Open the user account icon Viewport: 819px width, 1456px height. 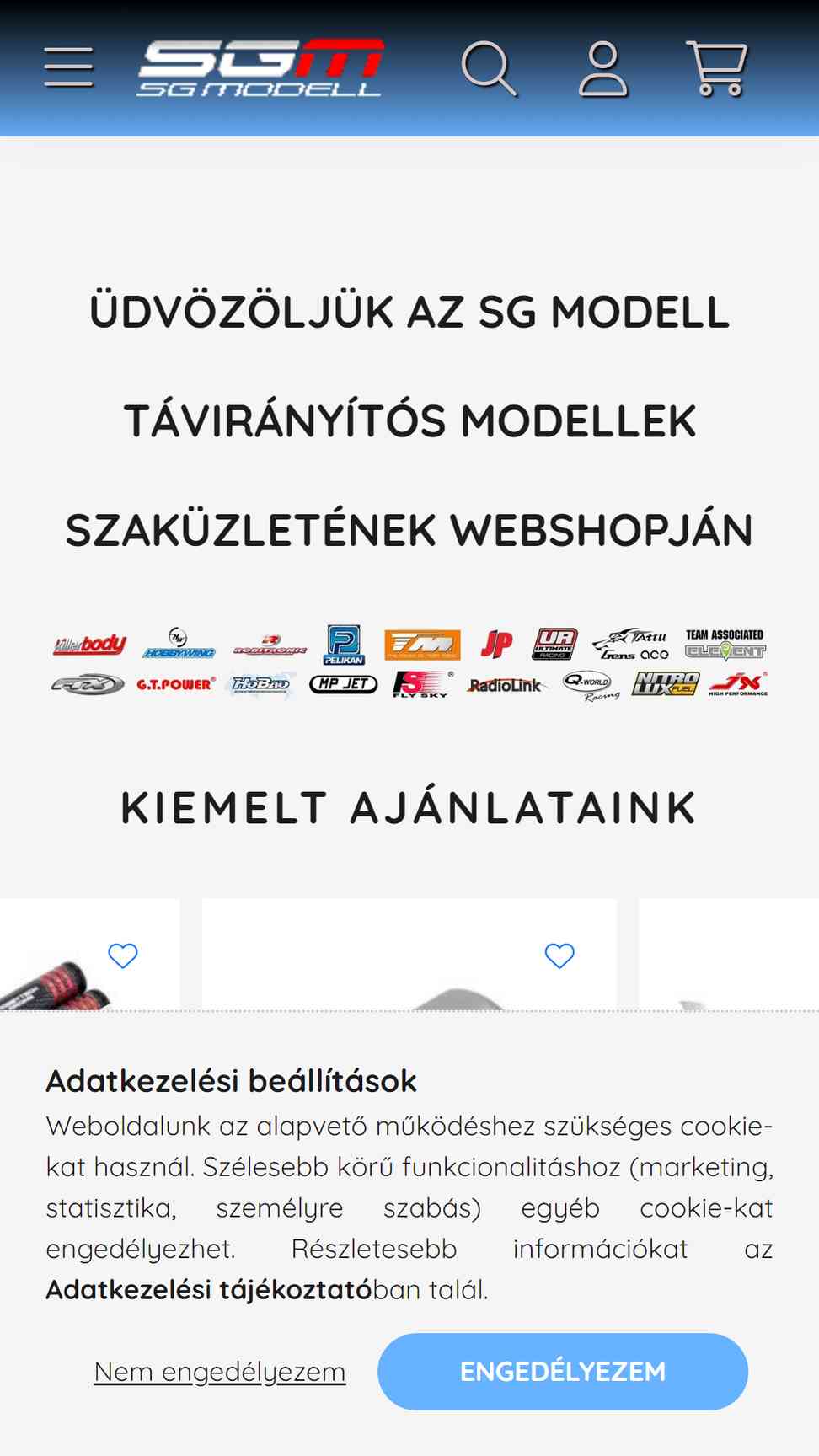(x=603, y=69)
